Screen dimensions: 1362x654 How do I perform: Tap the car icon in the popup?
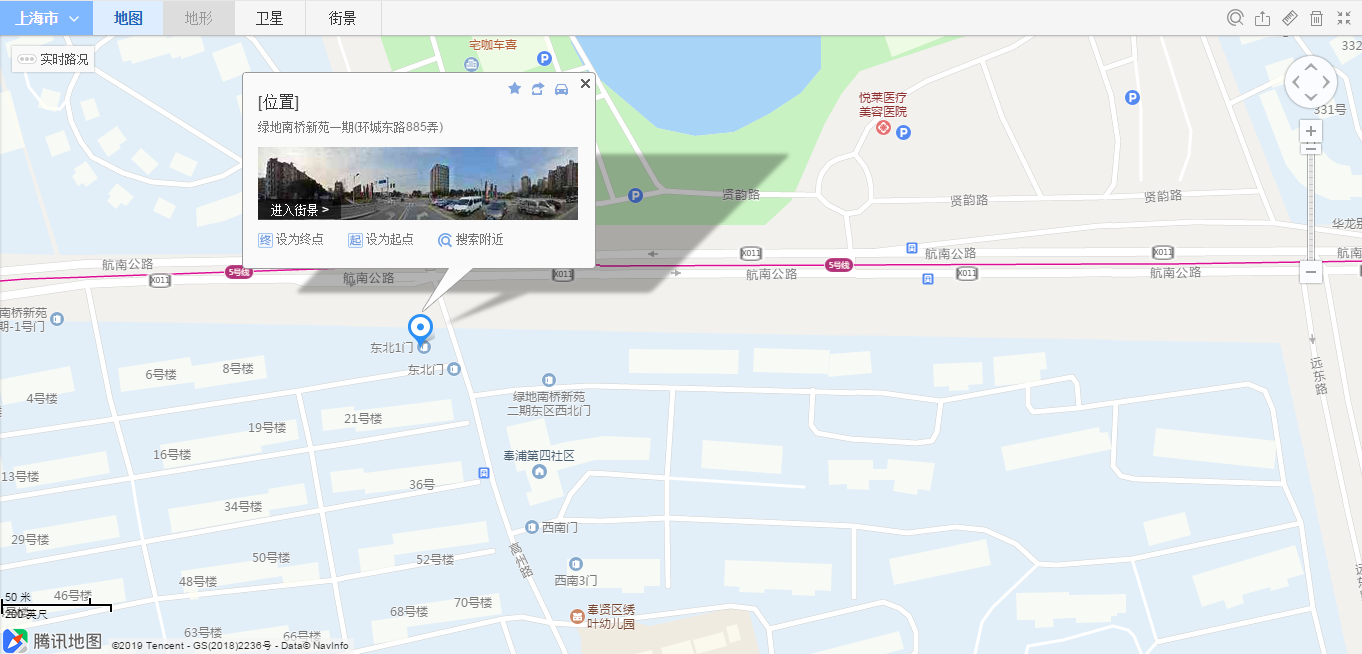[561, 89]
